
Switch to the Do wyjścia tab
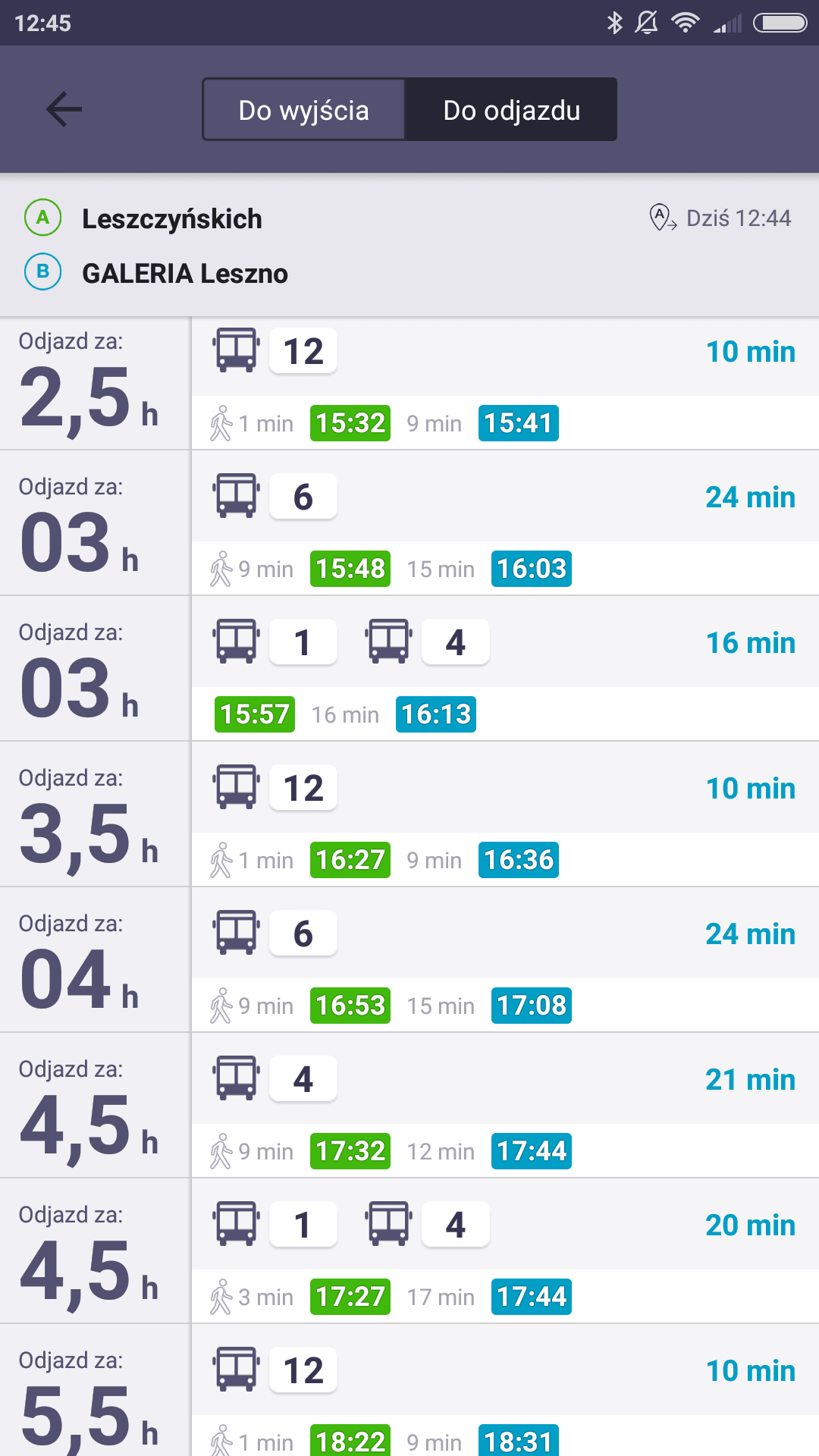[303, 110]
